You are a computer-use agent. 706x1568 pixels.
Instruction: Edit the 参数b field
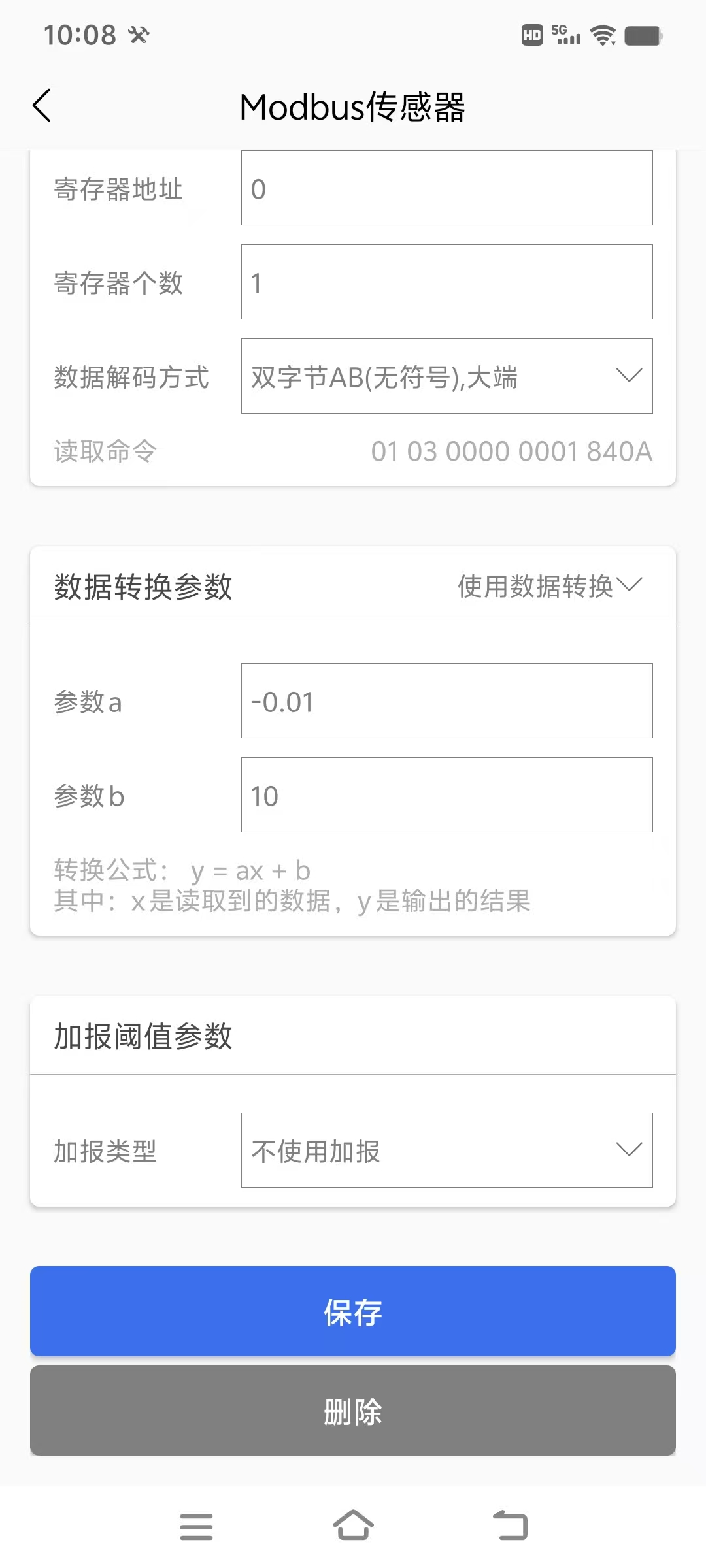coord(447,795)
